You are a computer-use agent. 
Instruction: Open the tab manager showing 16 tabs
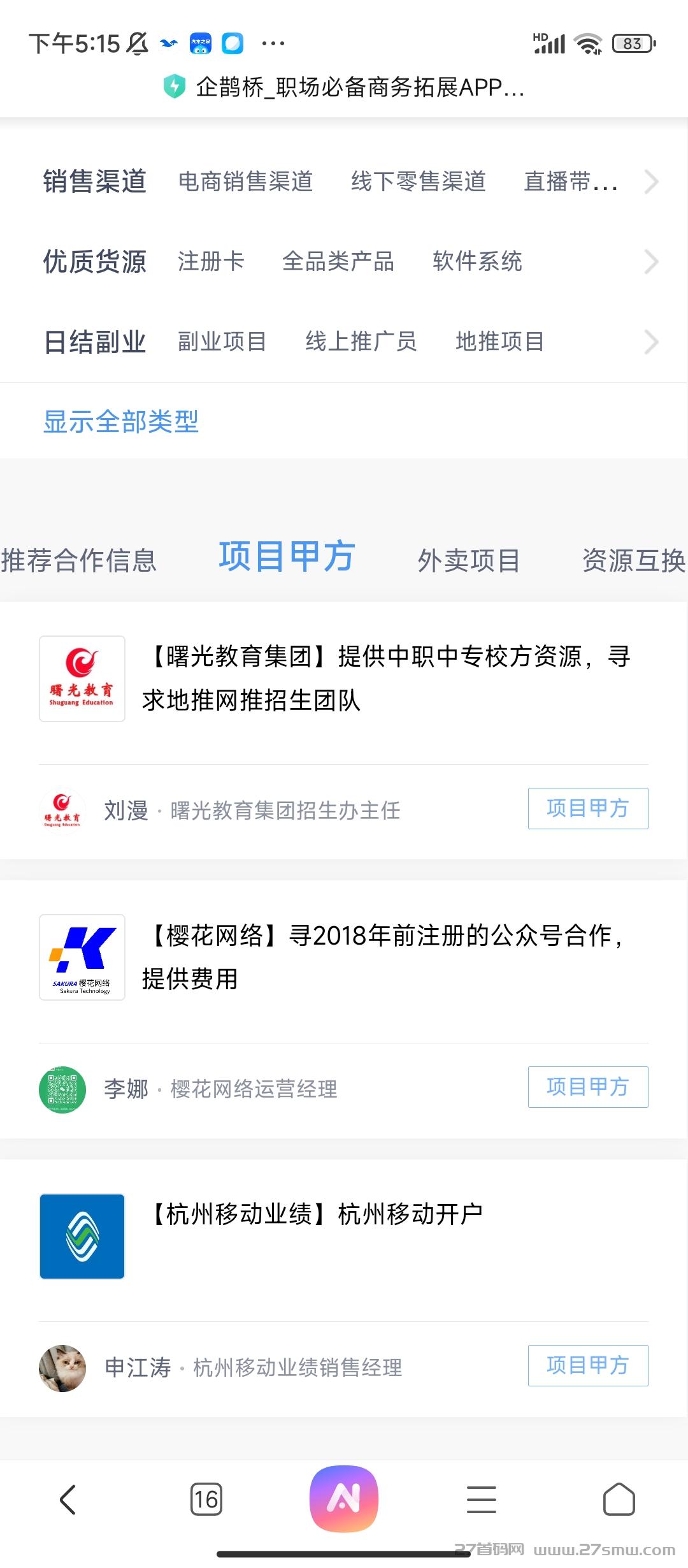[x=206, y=1499]
